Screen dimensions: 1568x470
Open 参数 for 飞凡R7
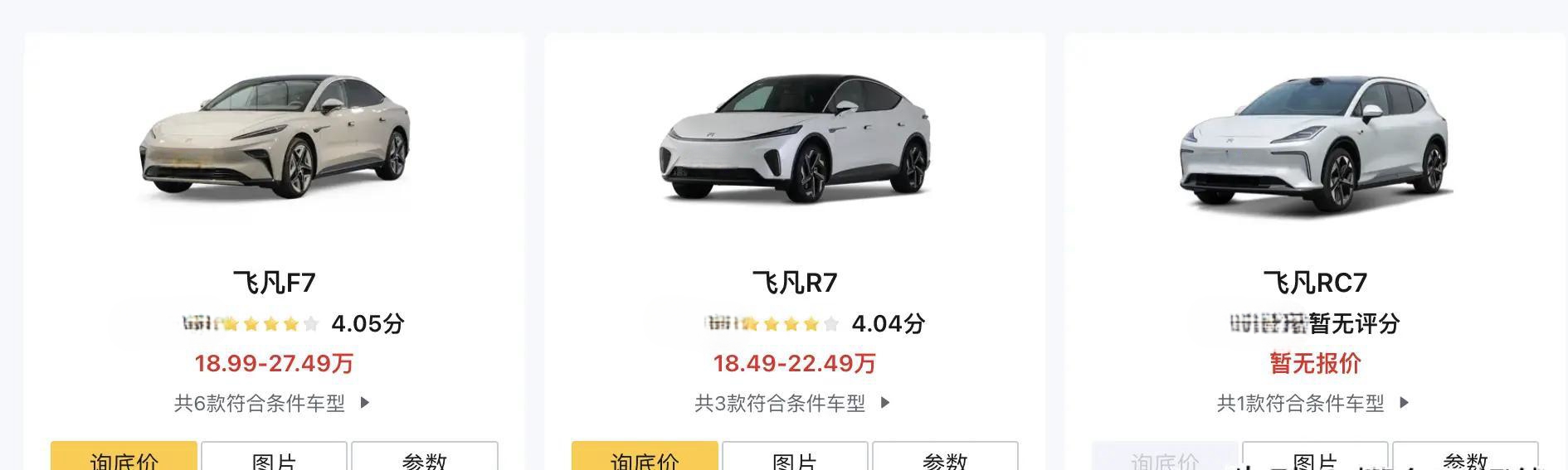pyautogui.click(x=945, y=457)
